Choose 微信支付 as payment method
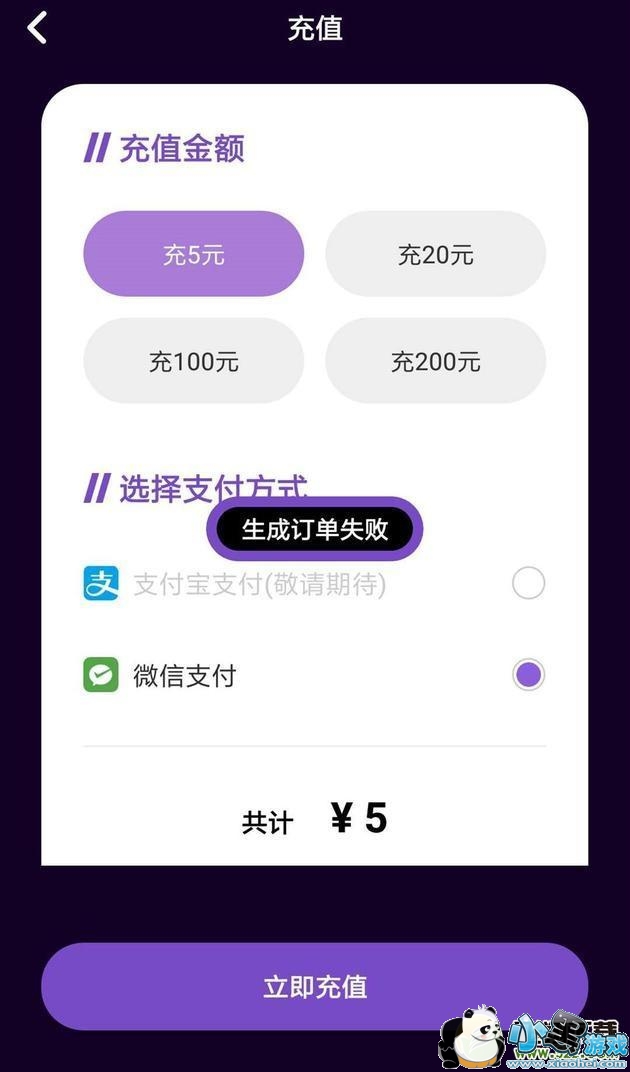 tap(528, 675)
